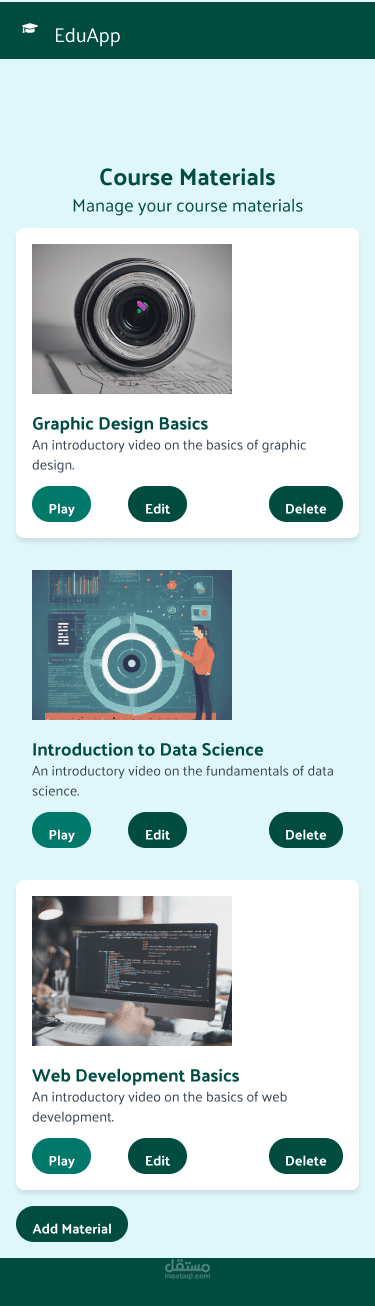Play the Web Development Basics video

click(61, 1156)
